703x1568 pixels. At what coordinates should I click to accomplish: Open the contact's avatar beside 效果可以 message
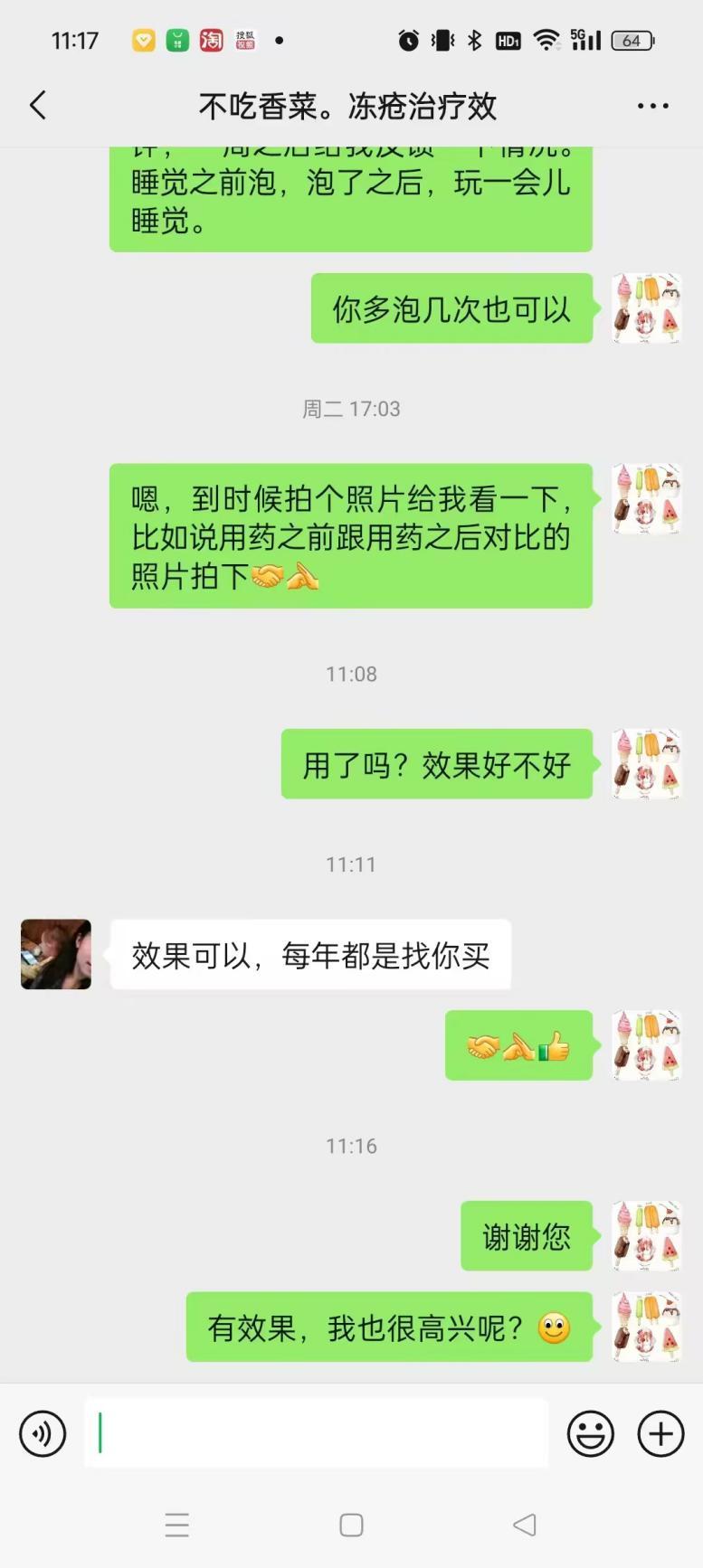coord(56,954)
